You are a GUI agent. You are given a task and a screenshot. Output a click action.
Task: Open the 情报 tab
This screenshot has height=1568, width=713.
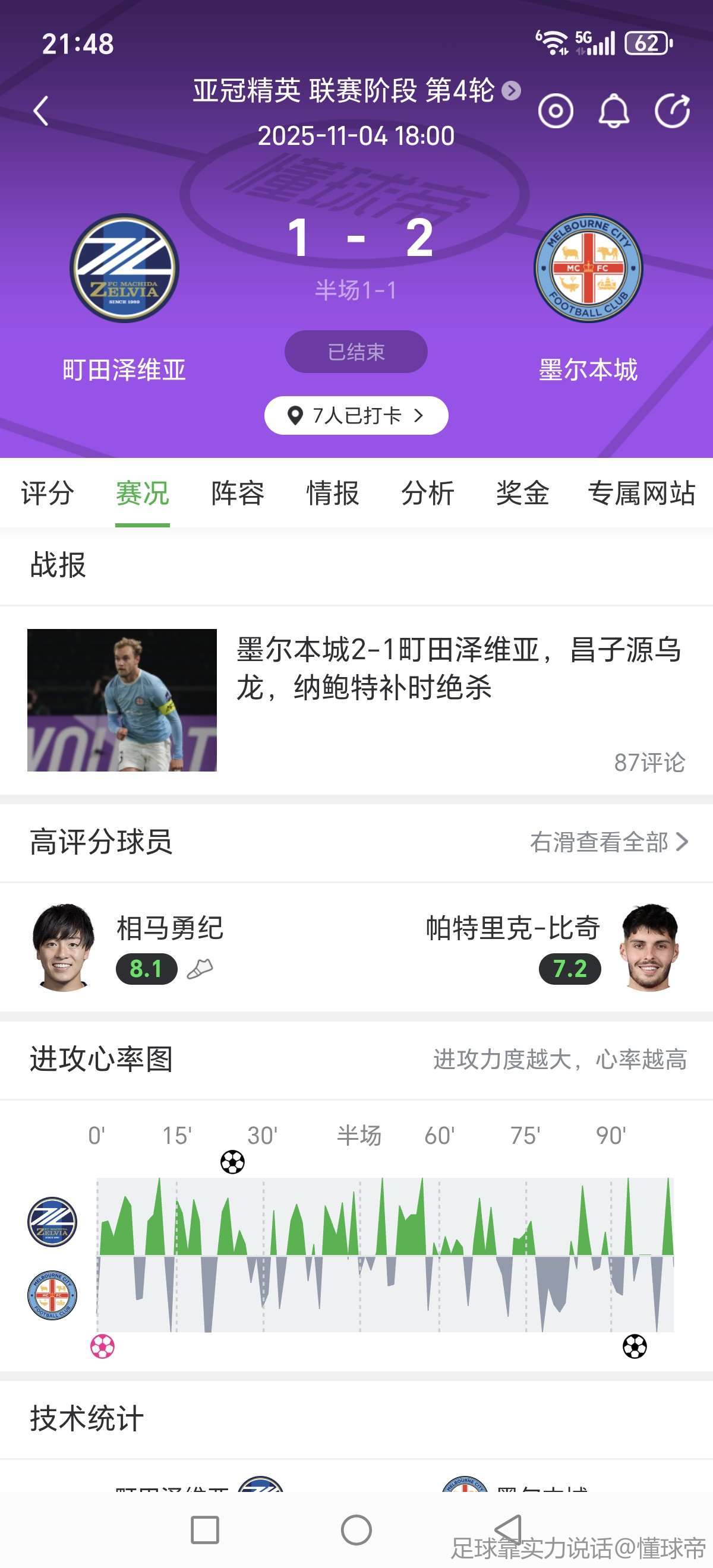pyautogui.click(x=333, y=493)
